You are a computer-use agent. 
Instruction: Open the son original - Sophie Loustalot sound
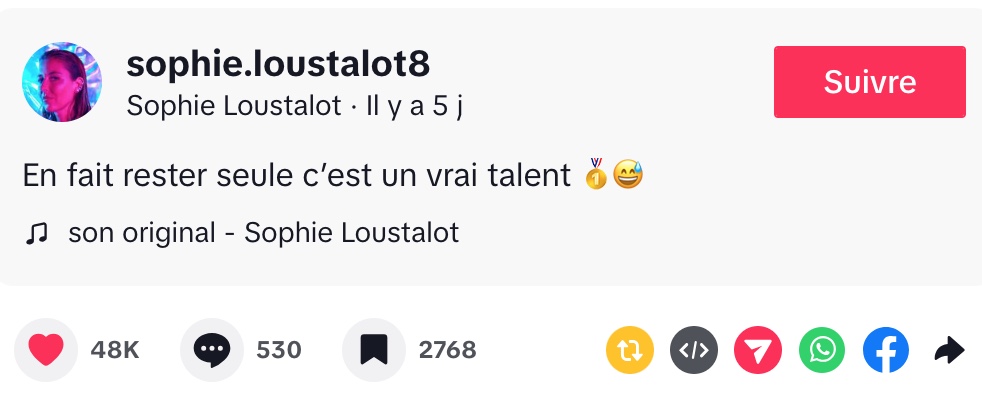coord(263,234)
